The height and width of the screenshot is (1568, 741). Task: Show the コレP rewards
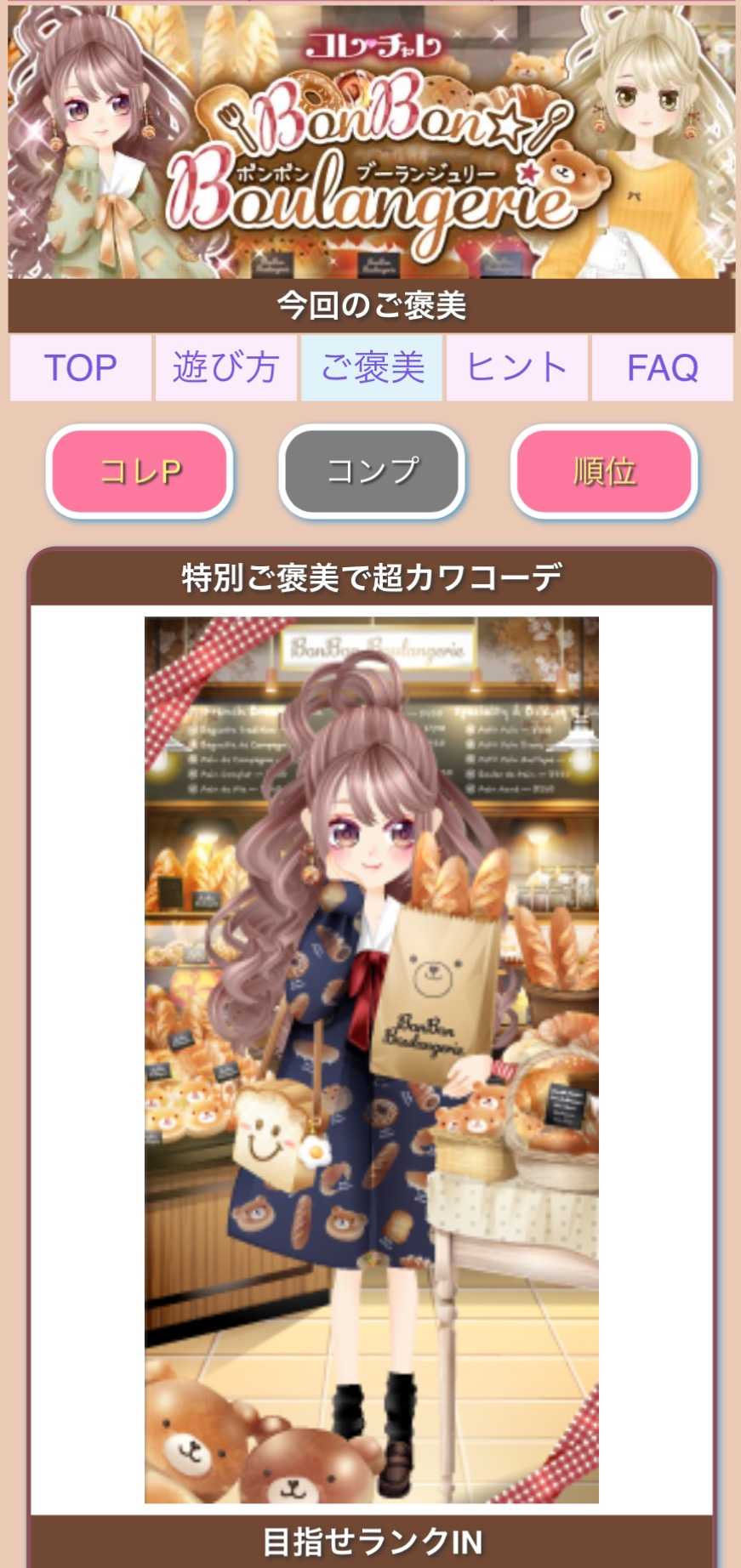tap(140, 471)
